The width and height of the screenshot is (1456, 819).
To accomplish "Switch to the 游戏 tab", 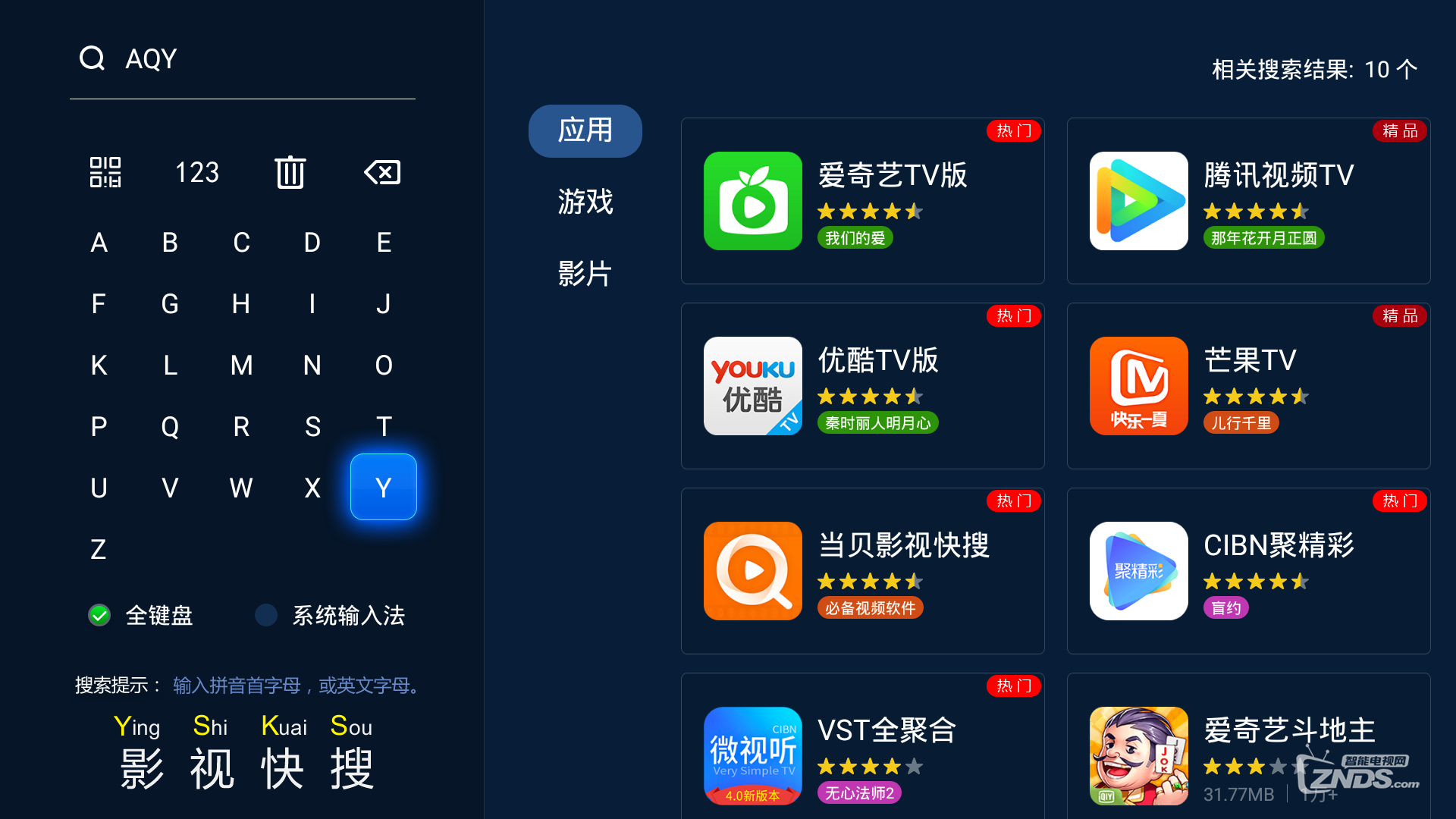I will [x=585, y=202].
